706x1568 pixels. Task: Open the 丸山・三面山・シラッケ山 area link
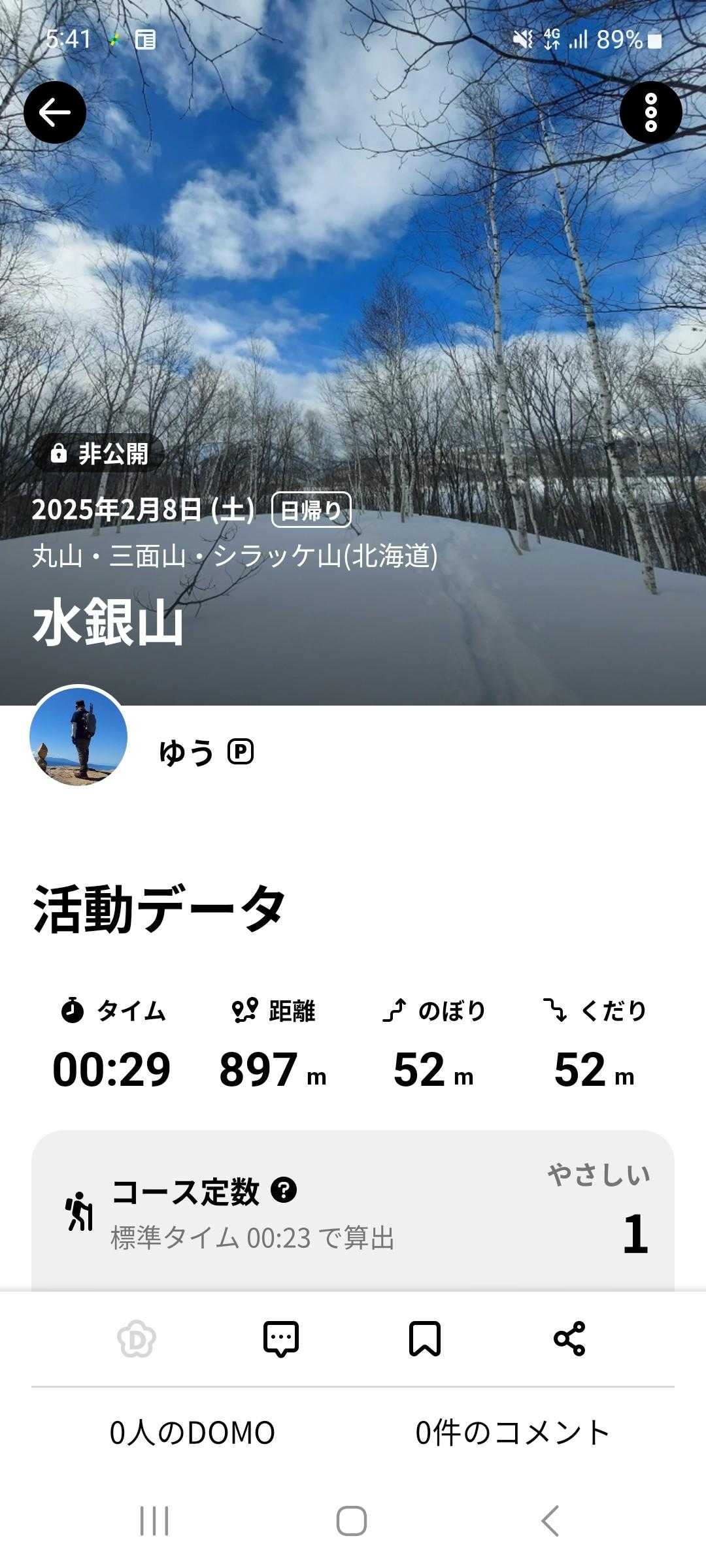click(x=235, y=556)
